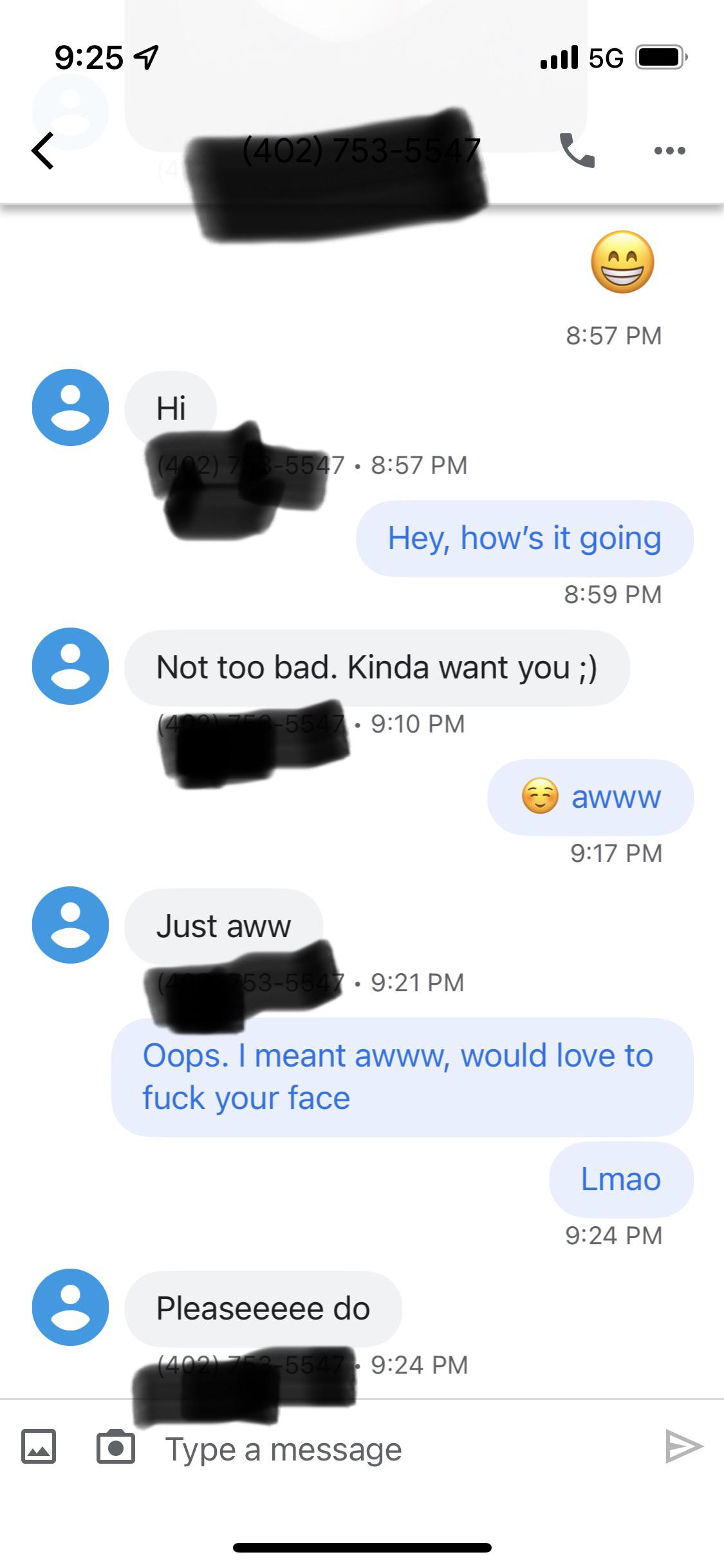Open the camera to take a photo
Image resolution: width=724 pixels, height=1568 pixels.
[116, 1447]
